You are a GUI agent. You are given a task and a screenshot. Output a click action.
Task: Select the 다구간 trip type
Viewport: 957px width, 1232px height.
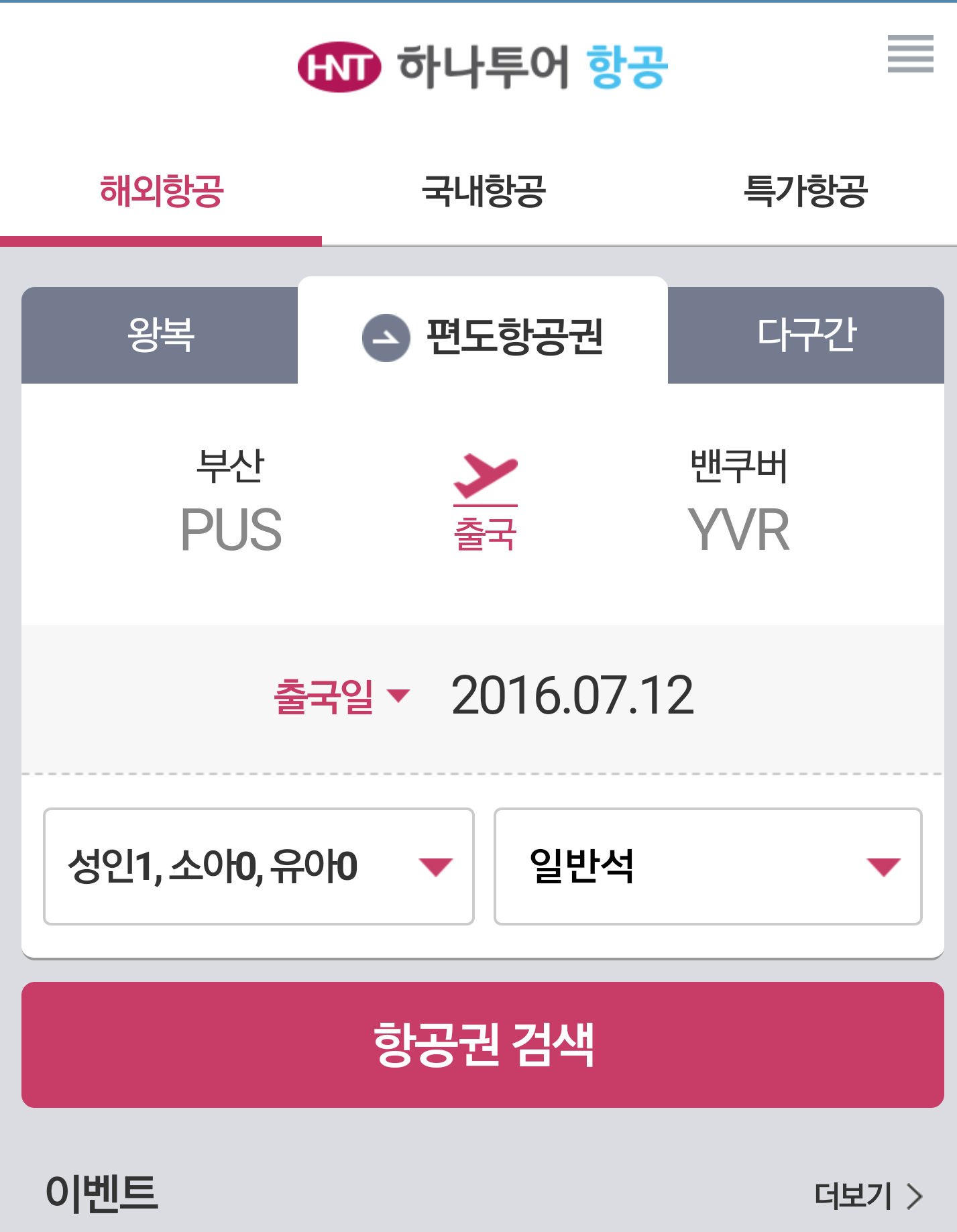[x=806, y=335]
